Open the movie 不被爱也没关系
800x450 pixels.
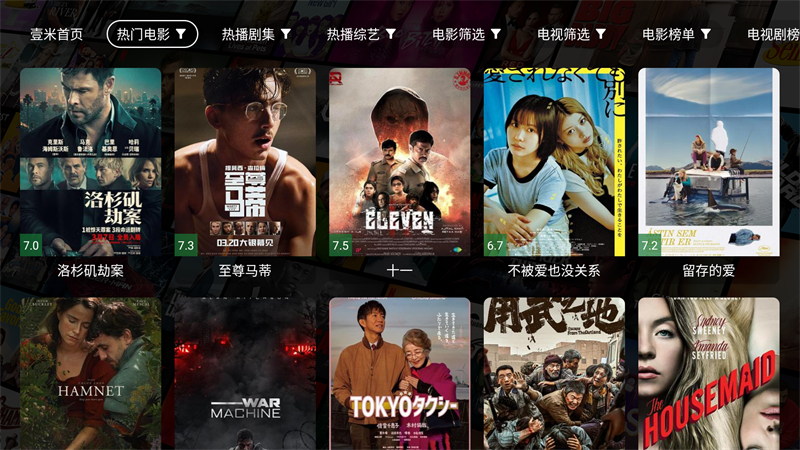click(554, 162)
